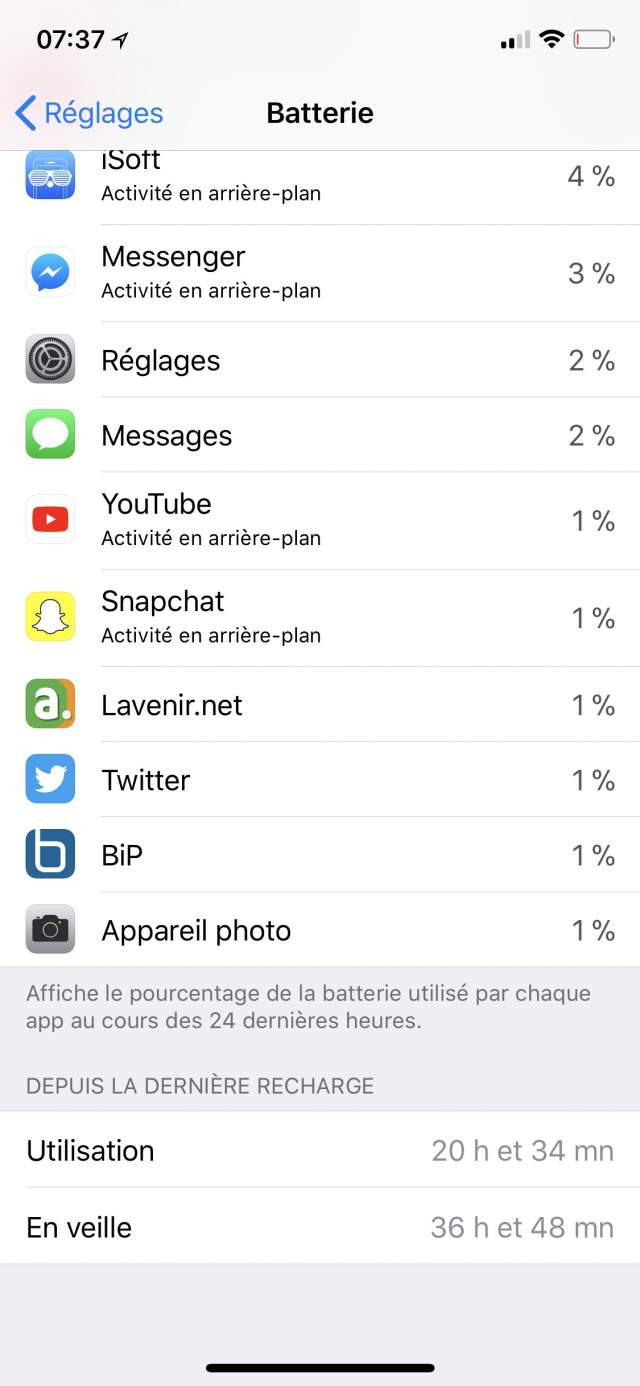Show battery details for Messages
This screenshot has width=640, height=1386.
coord(320,435)
